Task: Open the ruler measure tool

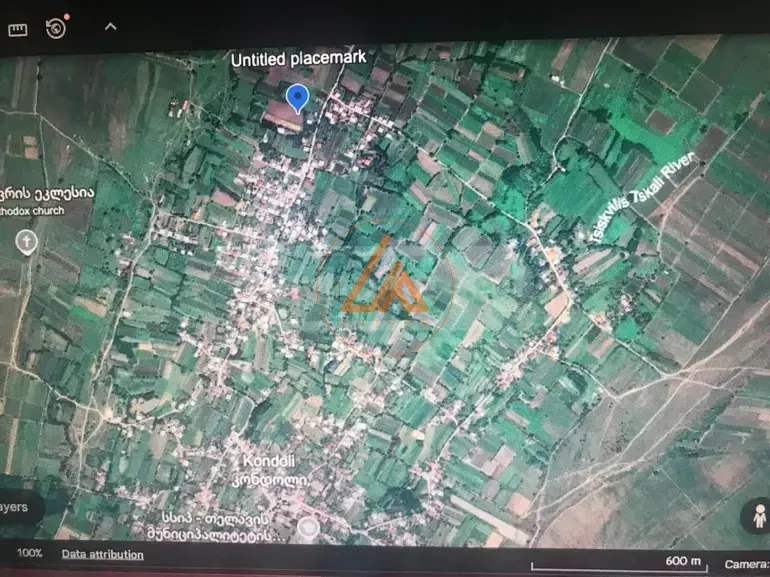Action: click(17, 29)
